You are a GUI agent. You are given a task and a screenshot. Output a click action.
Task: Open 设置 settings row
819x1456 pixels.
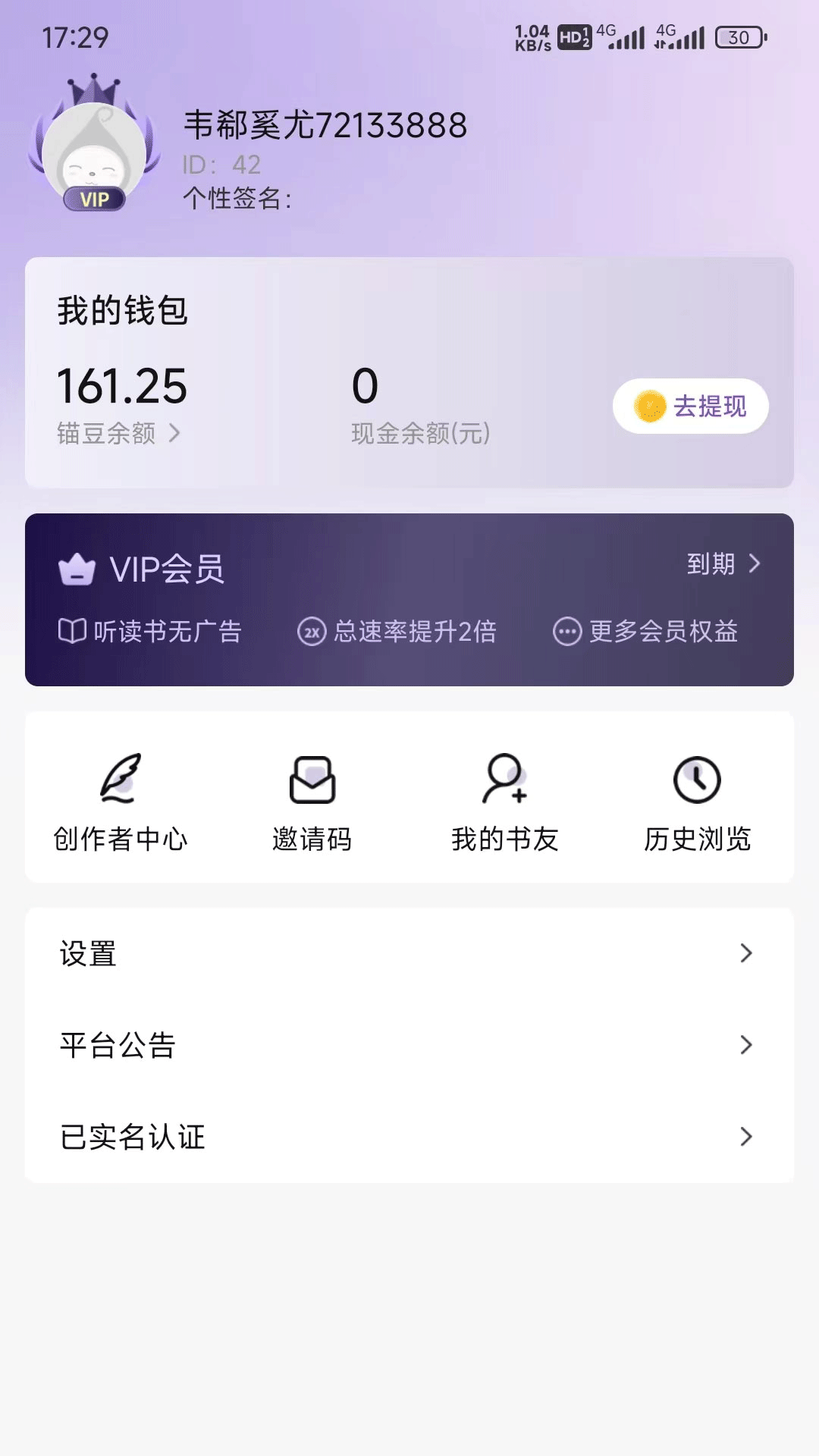pos(409,954)
